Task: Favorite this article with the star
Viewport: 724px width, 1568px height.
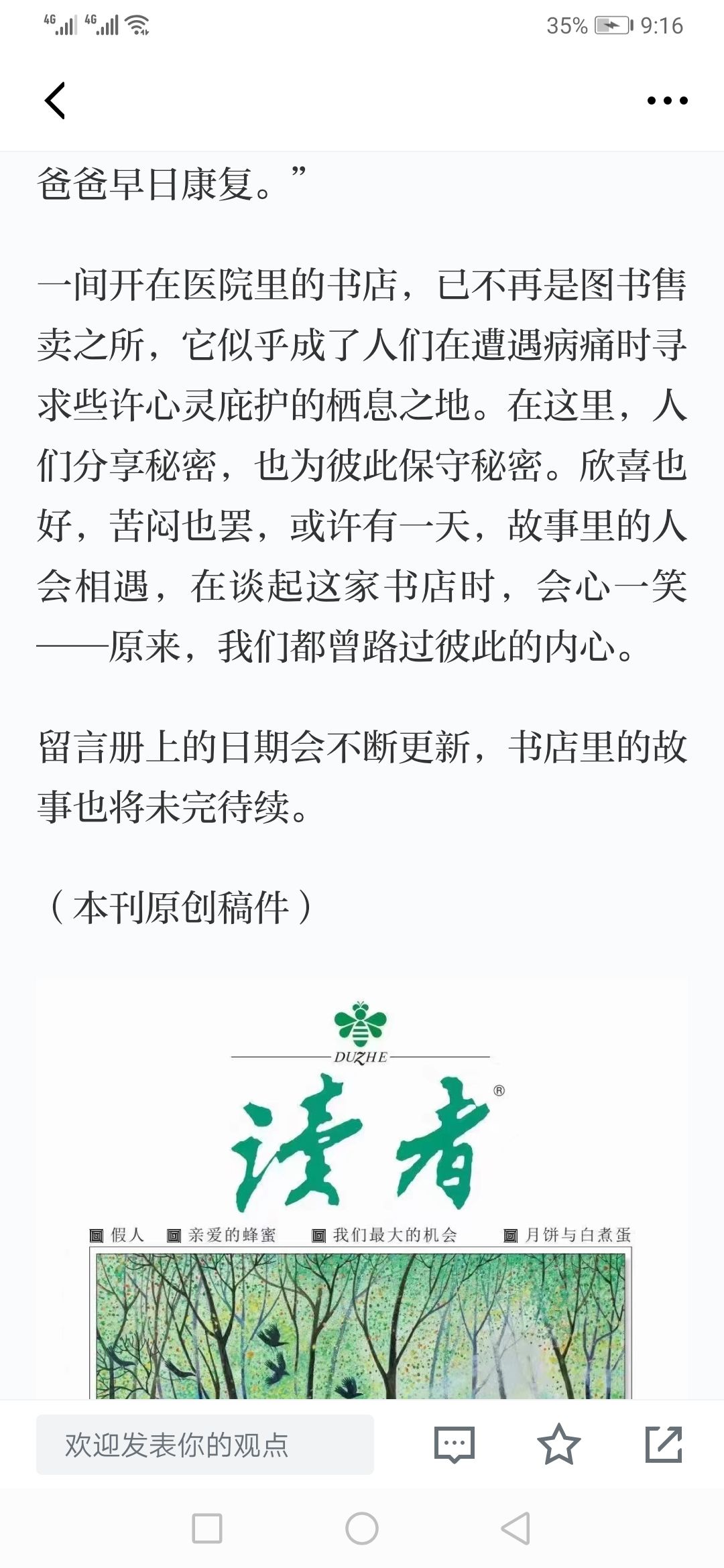Action: point(558,1445)
